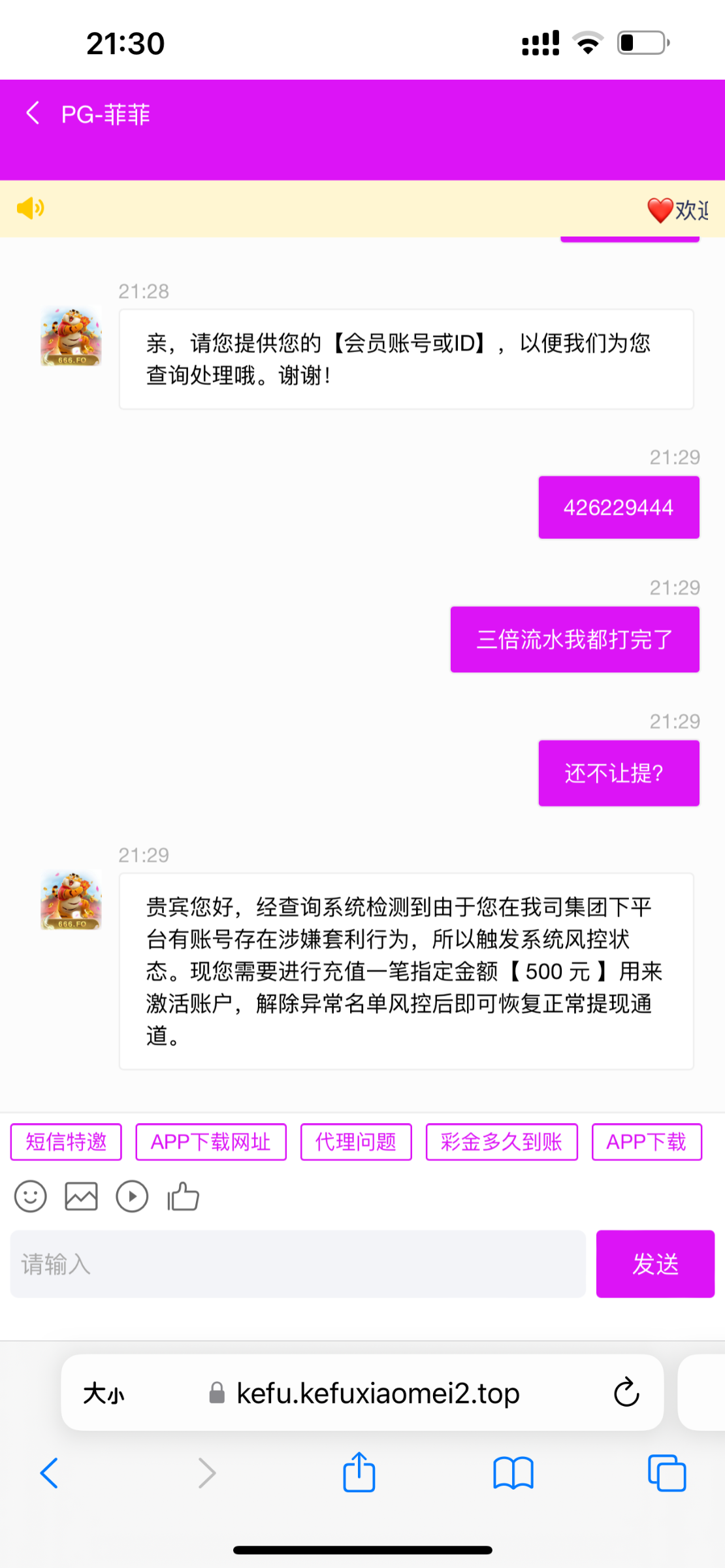Mute the announcement speaker icon
Screen dimensions: 725x1568
(x=29, y=208)
